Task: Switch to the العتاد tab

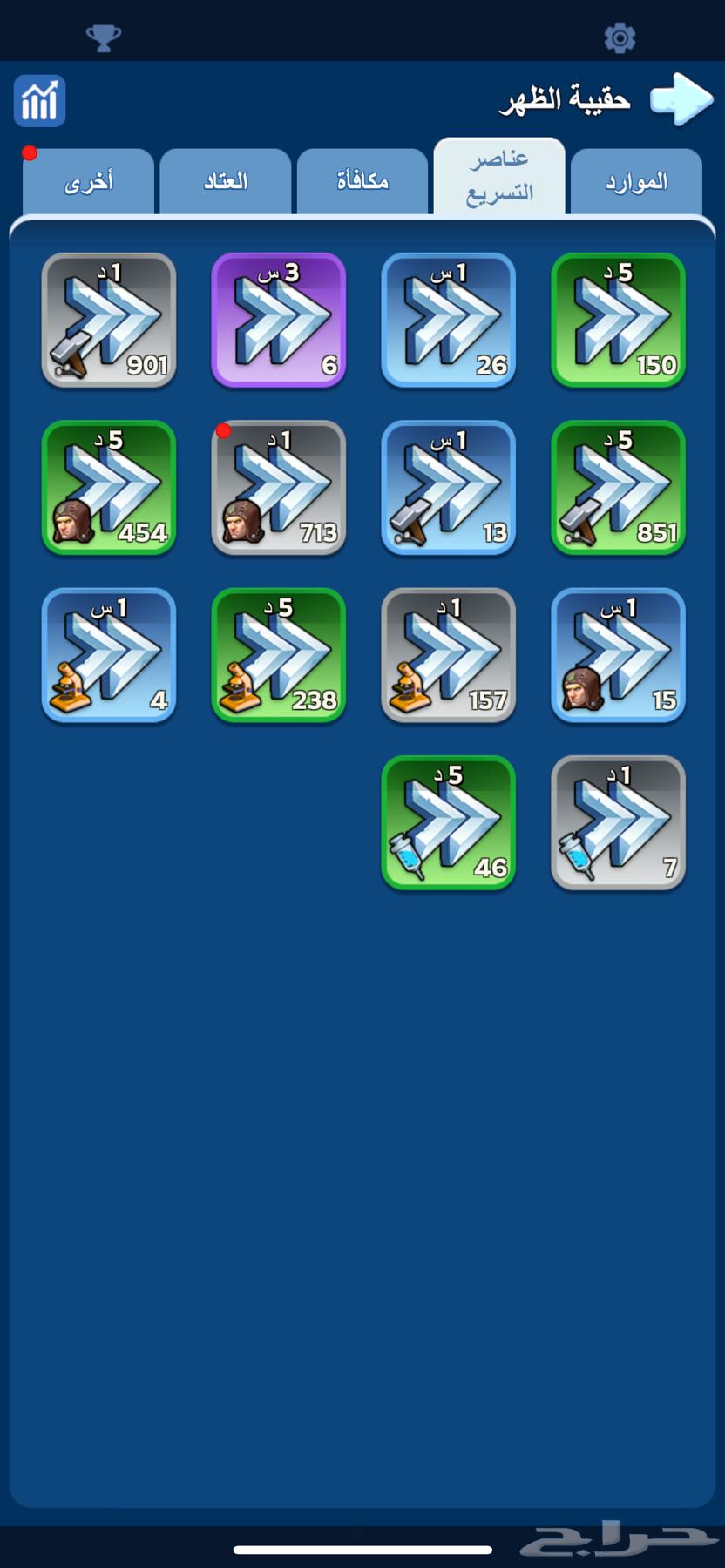Action: point(226,182)
